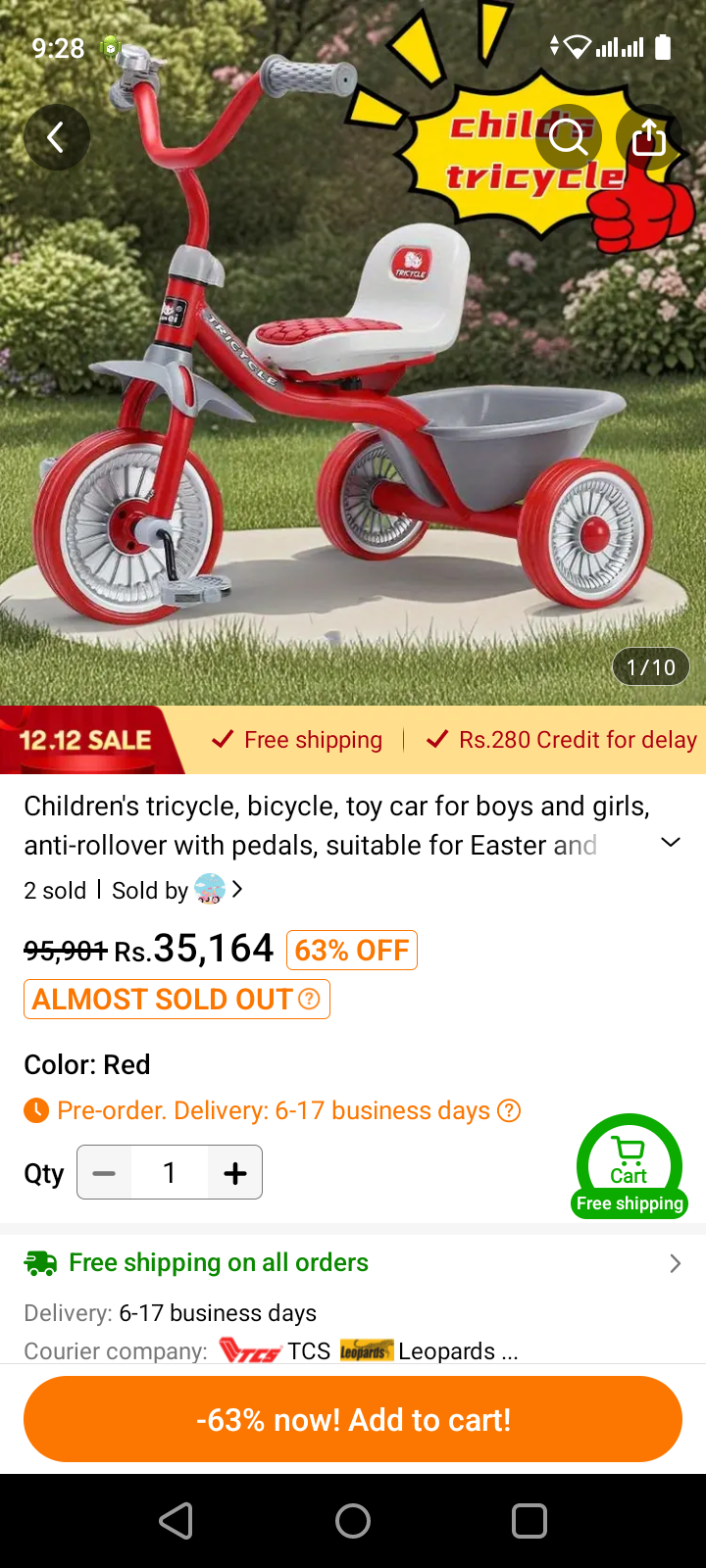Tap the quantity field showing 1
This screenshot has height=1568, width=706.
(170, 1172)
